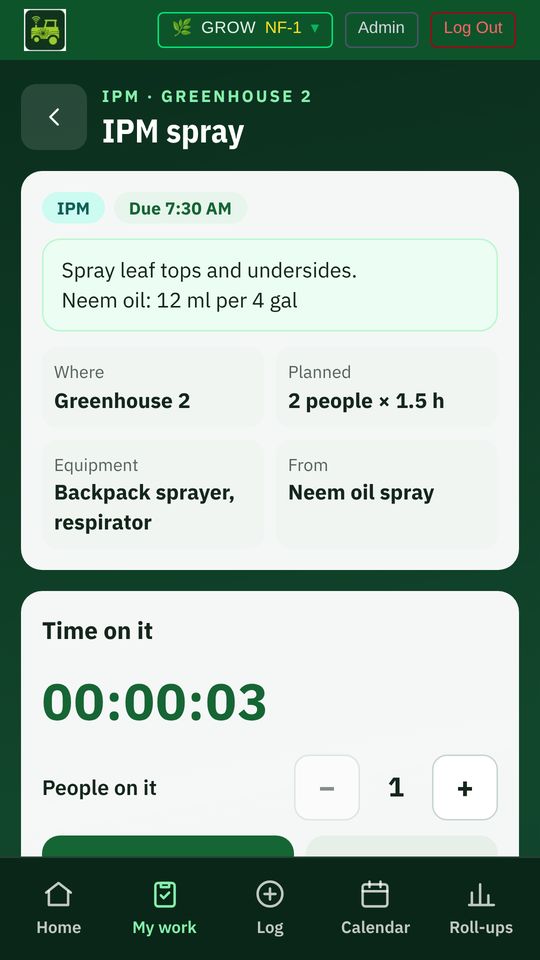The width and height of the screenshot is (540, 960).
Task: Open the Calendar tab
Action: 375,909
